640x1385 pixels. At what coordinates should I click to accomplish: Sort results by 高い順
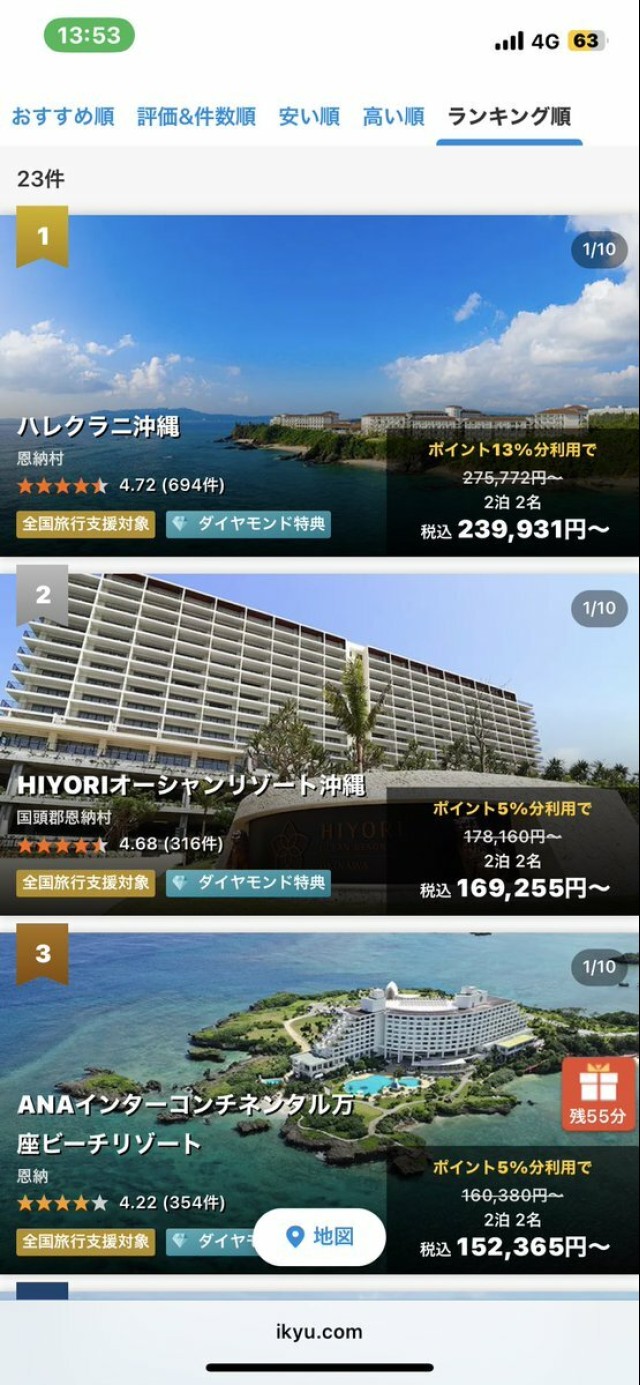[x=393, y=116]
